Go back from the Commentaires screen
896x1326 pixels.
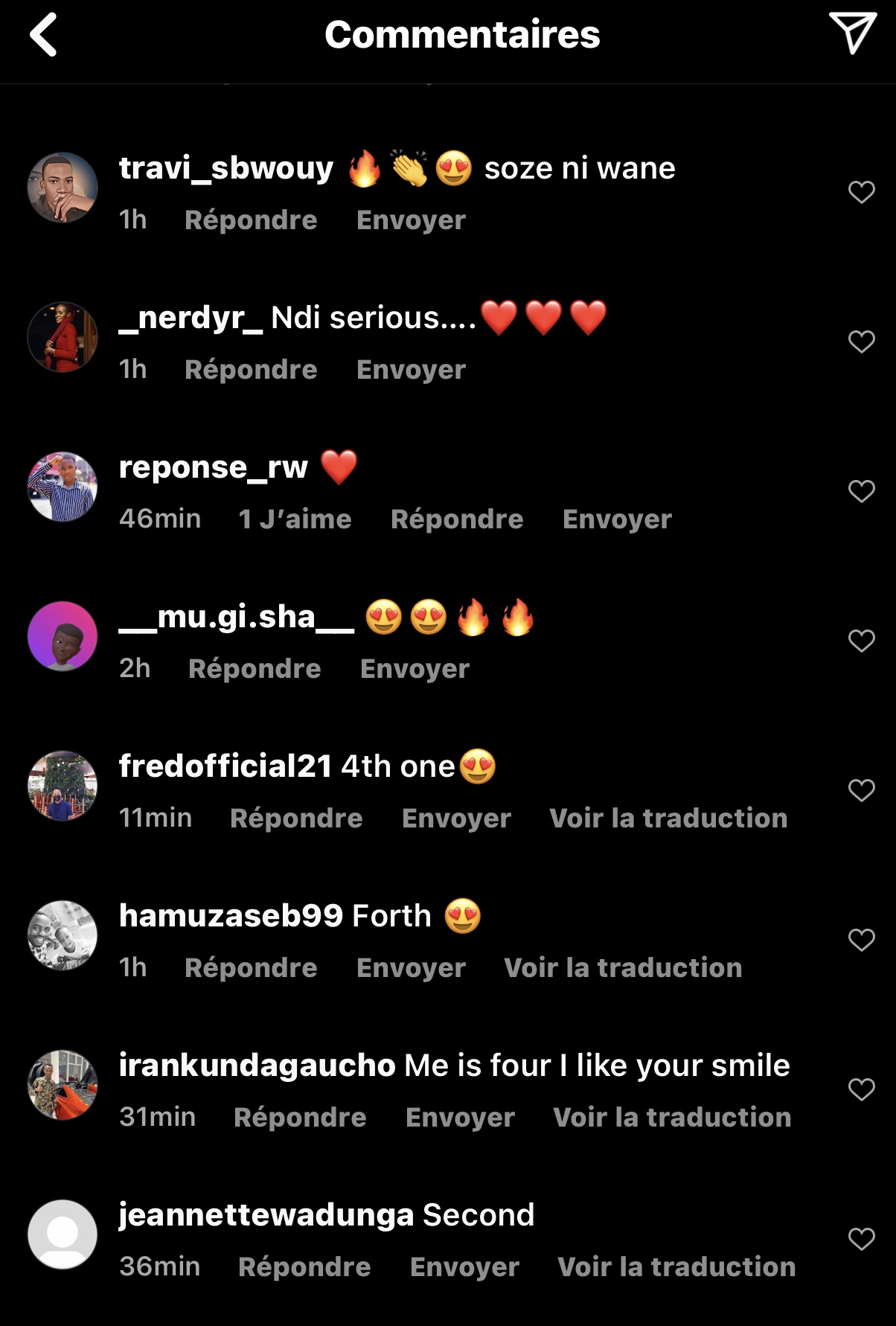coord(43,35)
